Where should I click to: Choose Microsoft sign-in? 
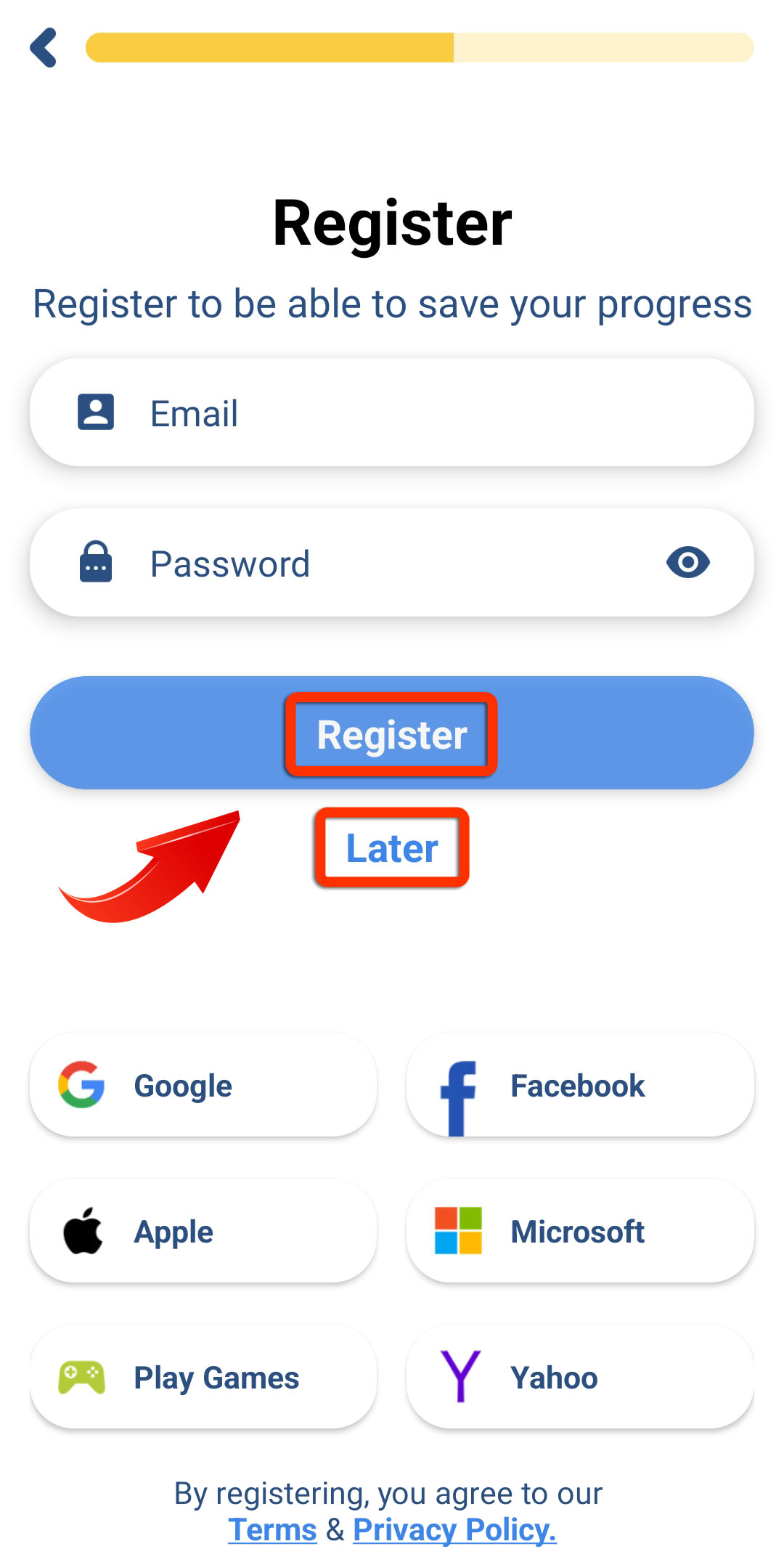coord(580,1231)
